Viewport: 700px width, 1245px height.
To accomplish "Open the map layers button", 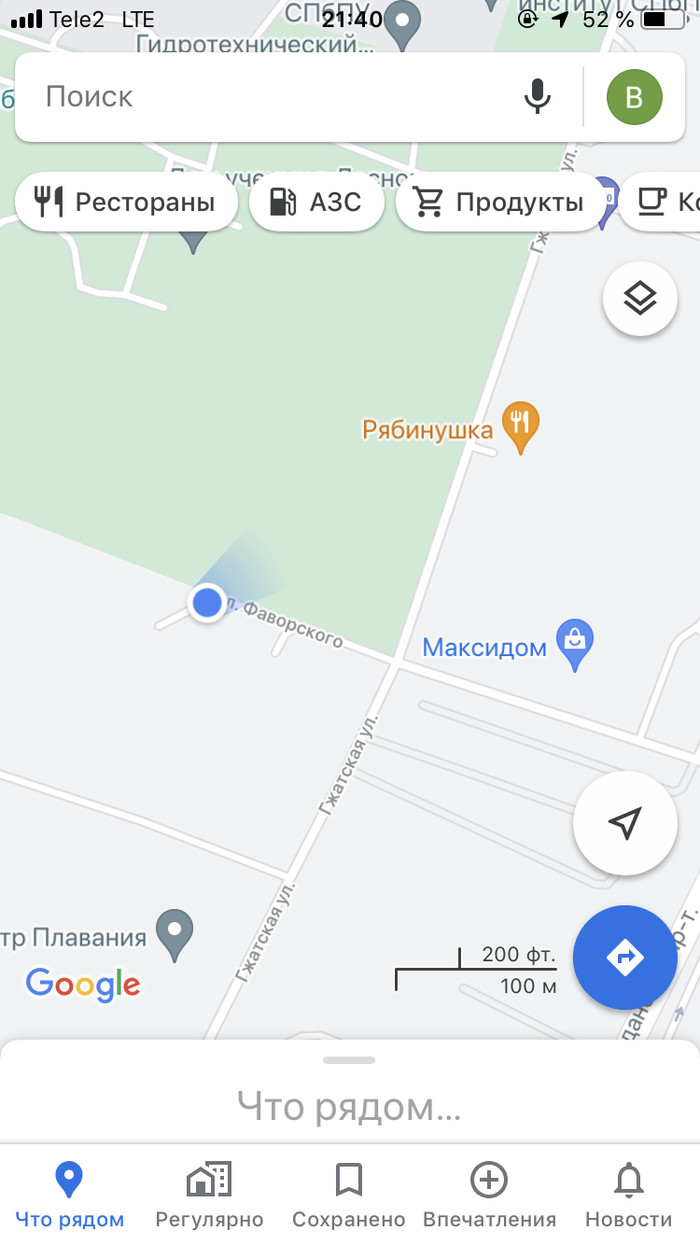I will tap(640, 298).
